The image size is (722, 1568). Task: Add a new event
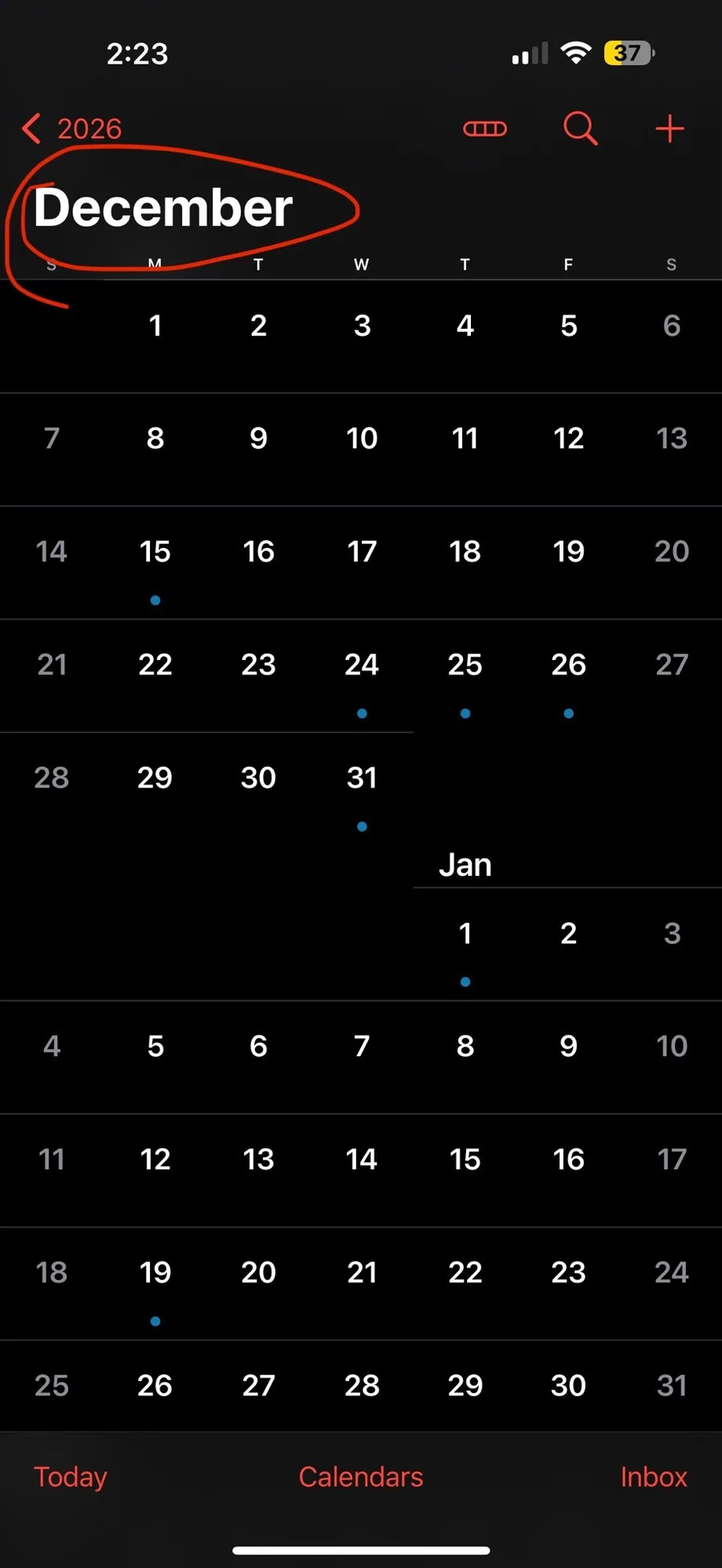tap(669, 128)
